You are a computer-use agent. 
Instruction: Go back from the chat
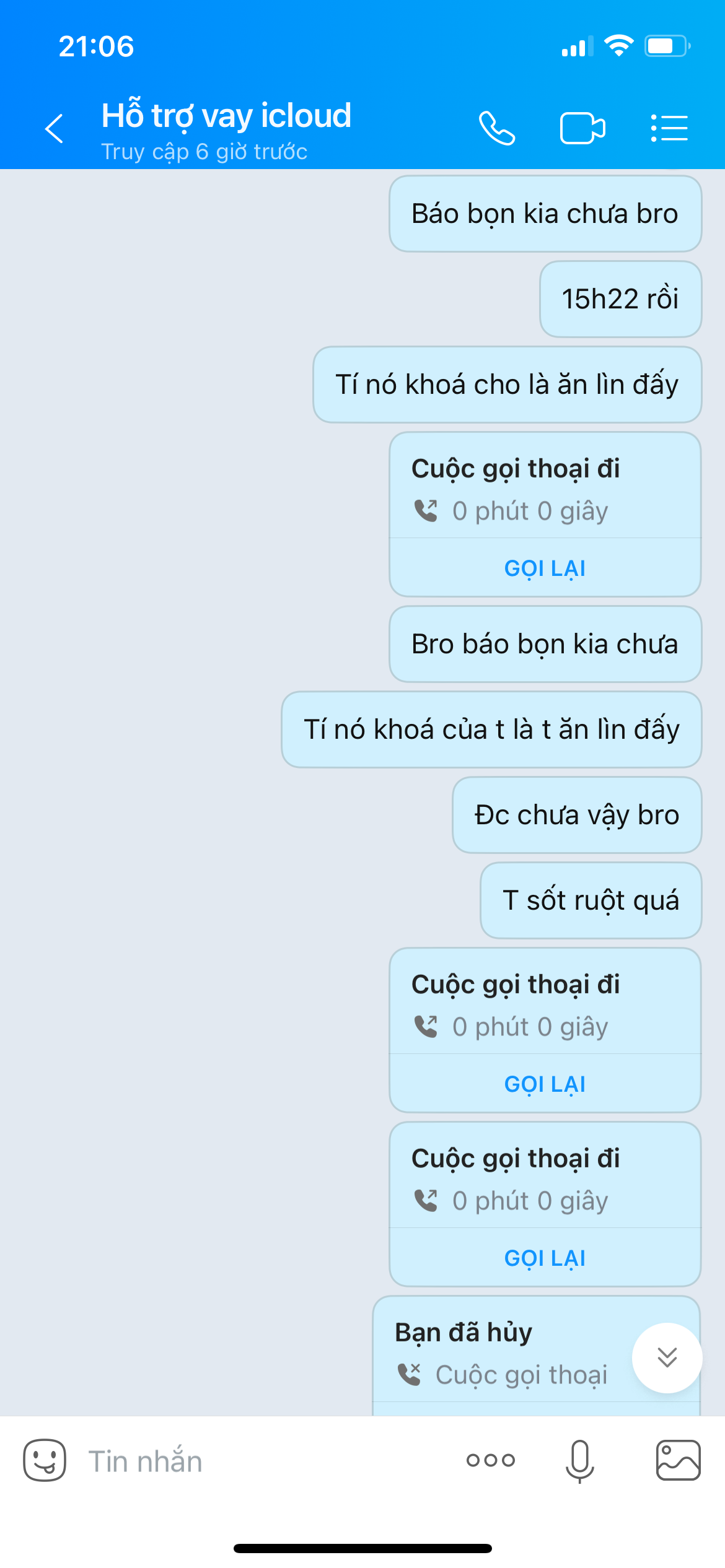click(55, 128)
